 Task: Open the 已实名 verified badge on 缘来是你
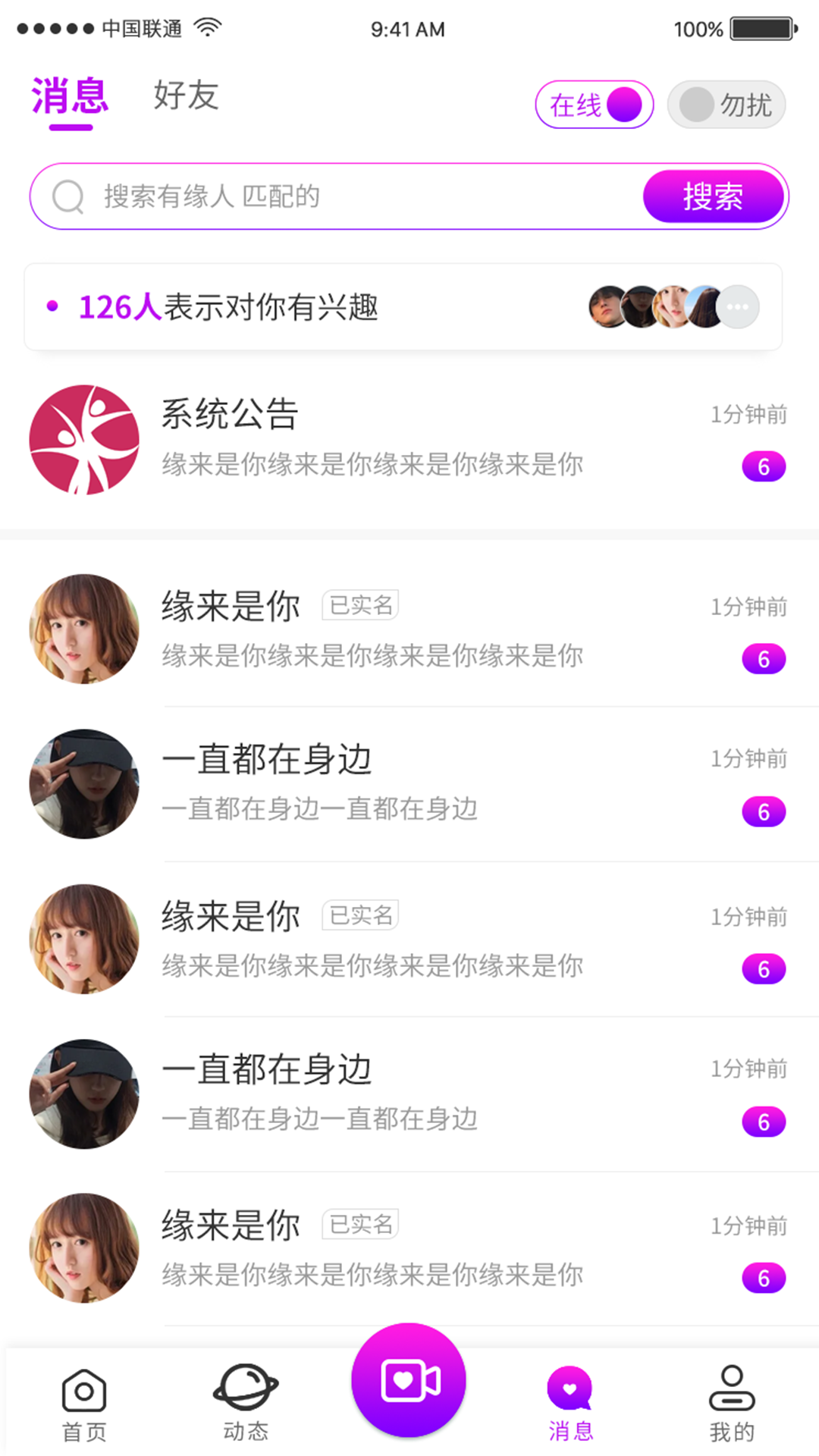click(x=359, y=604)
